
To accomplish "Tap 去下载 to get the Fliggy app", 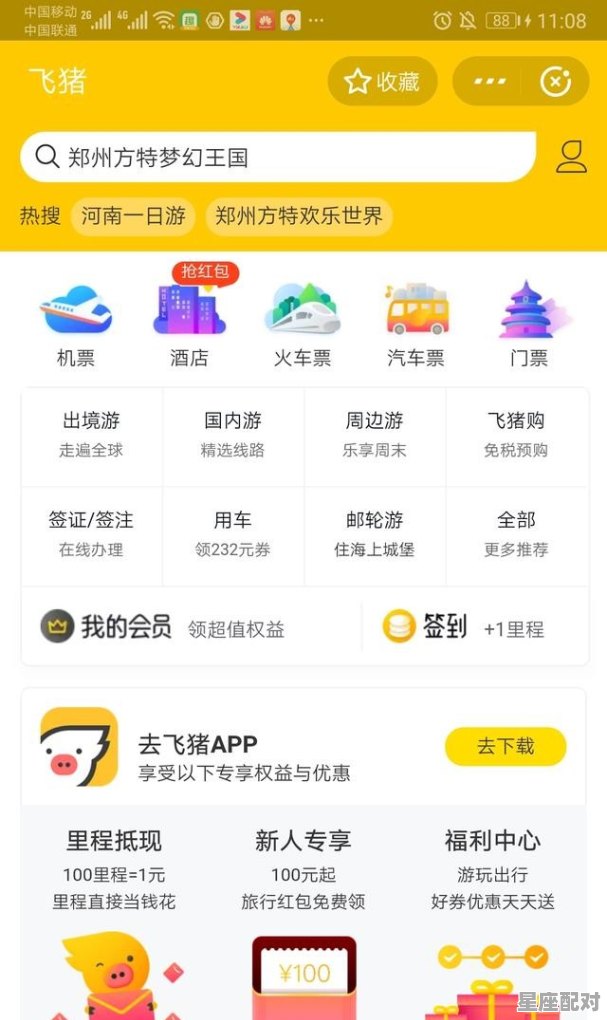I will 505,746.
